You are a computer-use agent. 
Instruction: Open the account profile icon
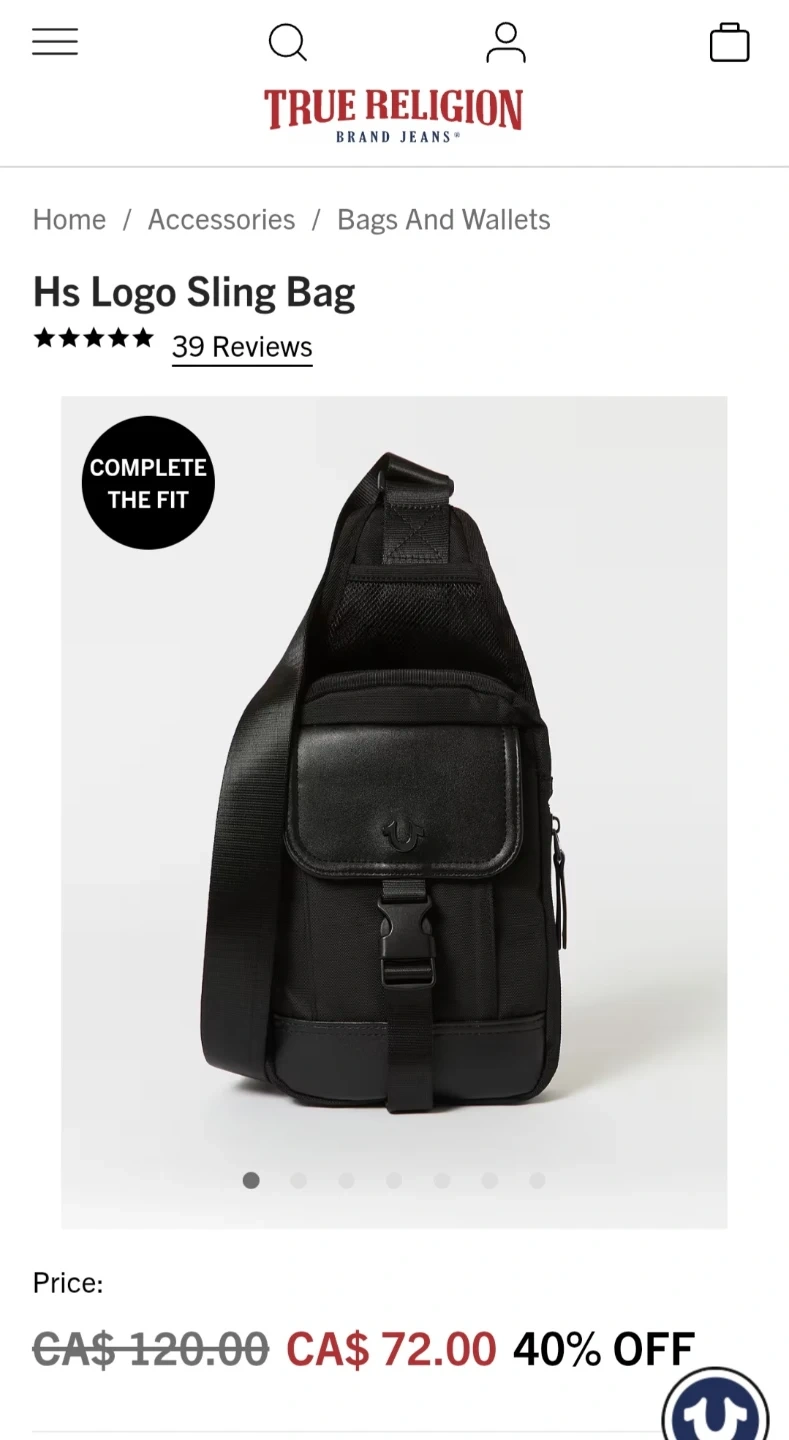(x=506, y=43)
